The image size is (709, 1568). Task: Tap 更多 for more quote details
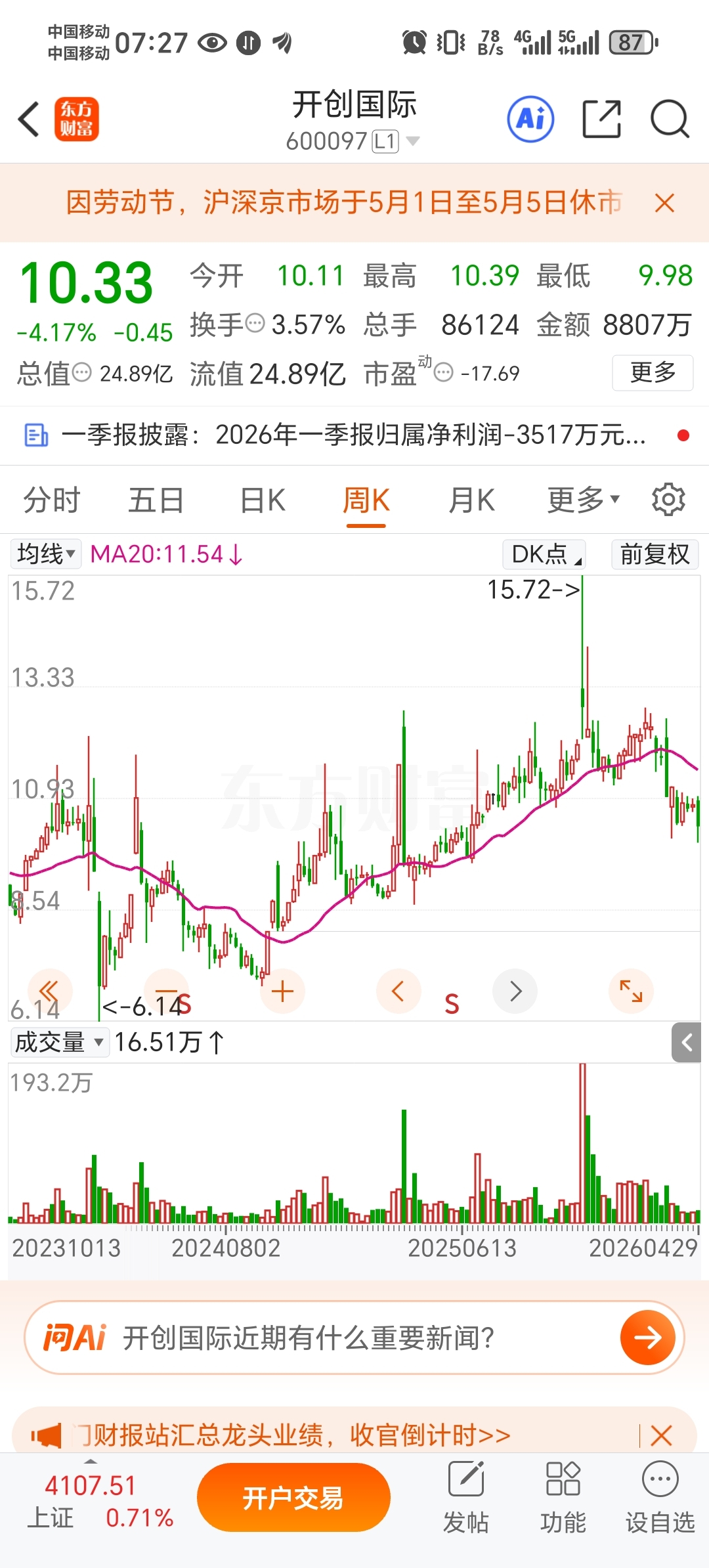[653, 372]
